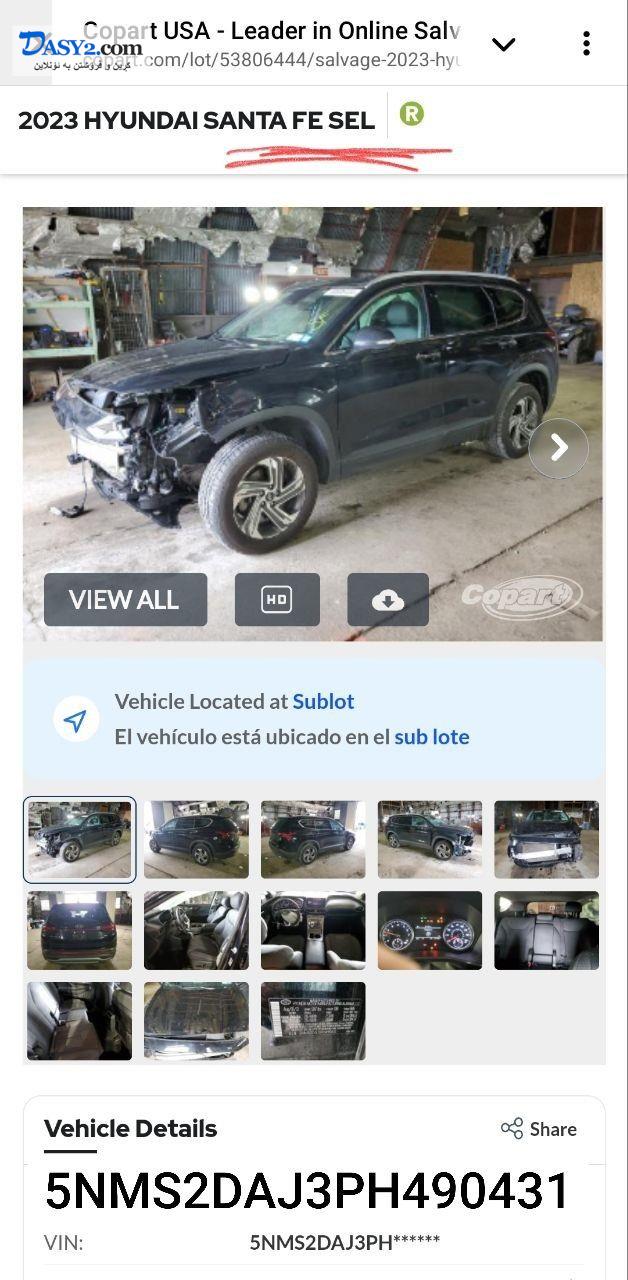Share this vehicle listing
Image resolution: width=628 pixels, height=1280 pixels.
(x=539, y=1129)
